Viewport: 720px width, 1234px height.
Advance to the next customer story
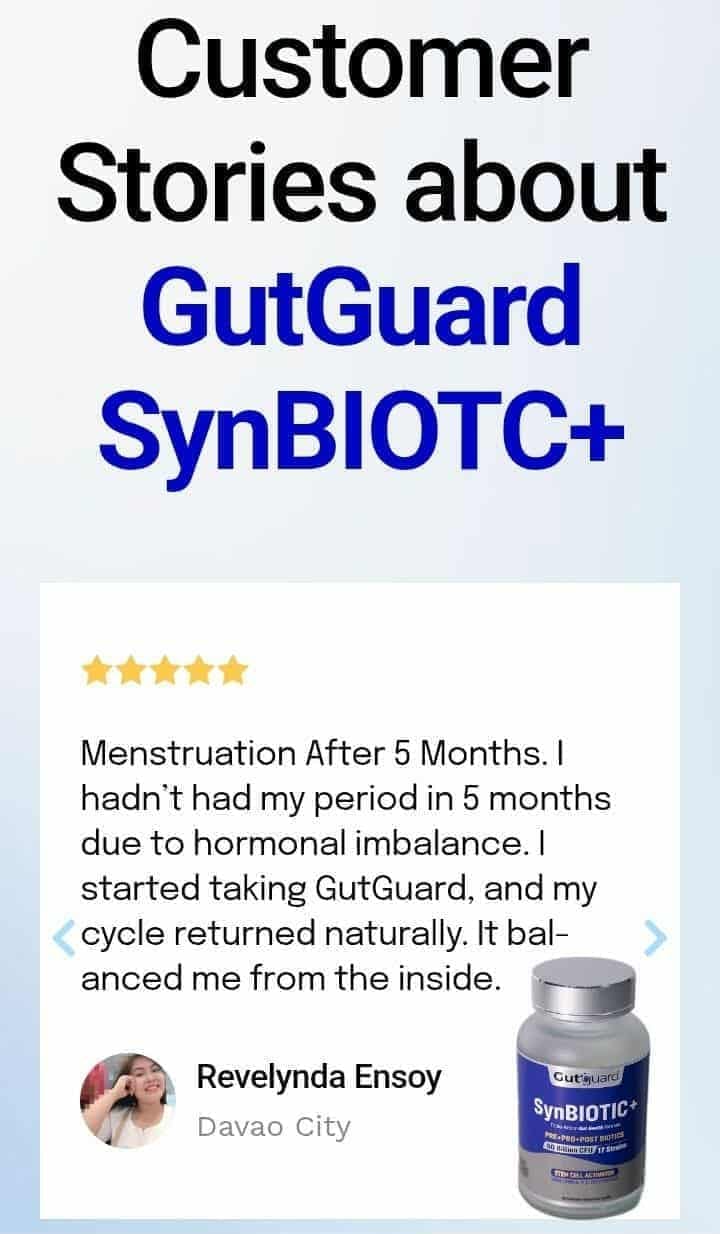click(655, 938)
